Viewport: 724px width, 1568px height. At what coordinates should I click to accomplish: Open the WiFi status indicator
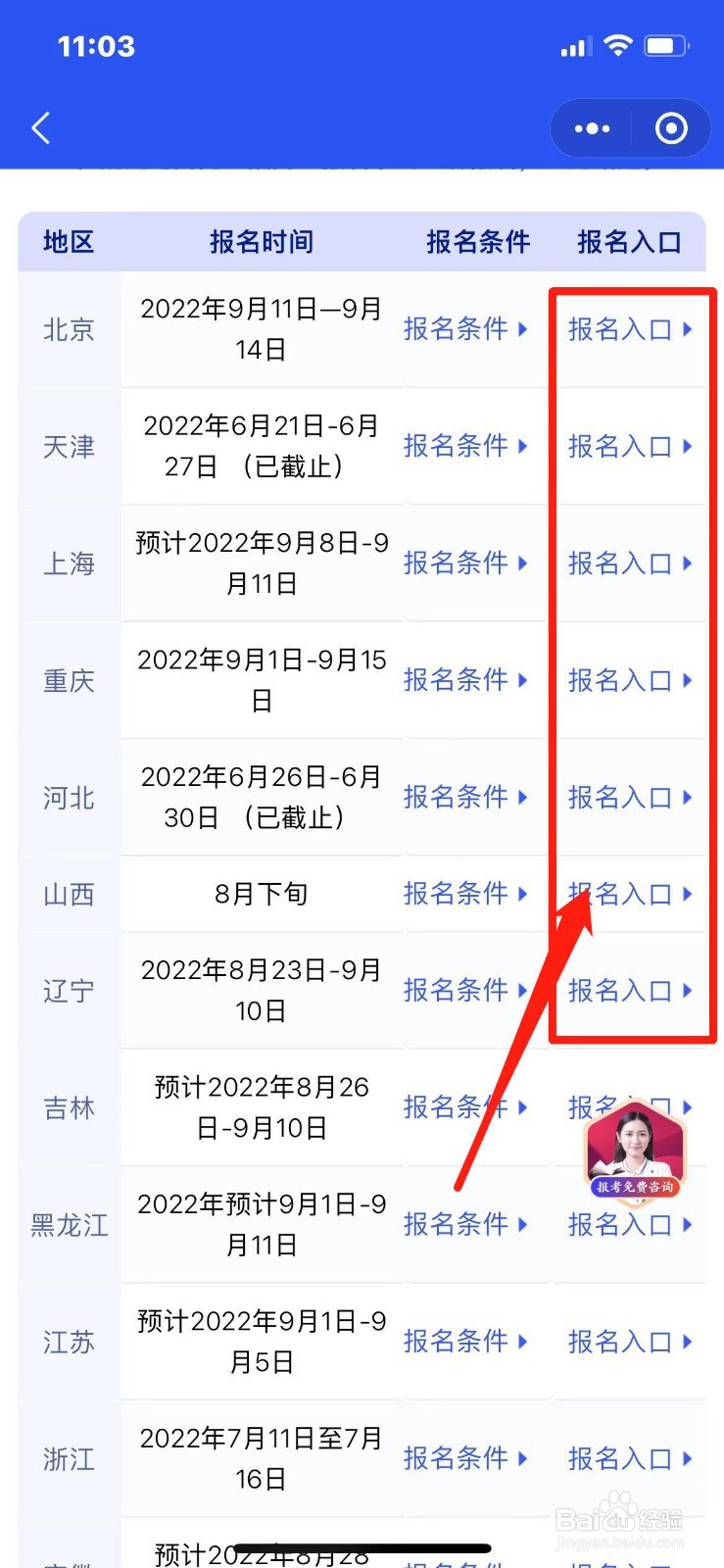(x=618, y=45)
